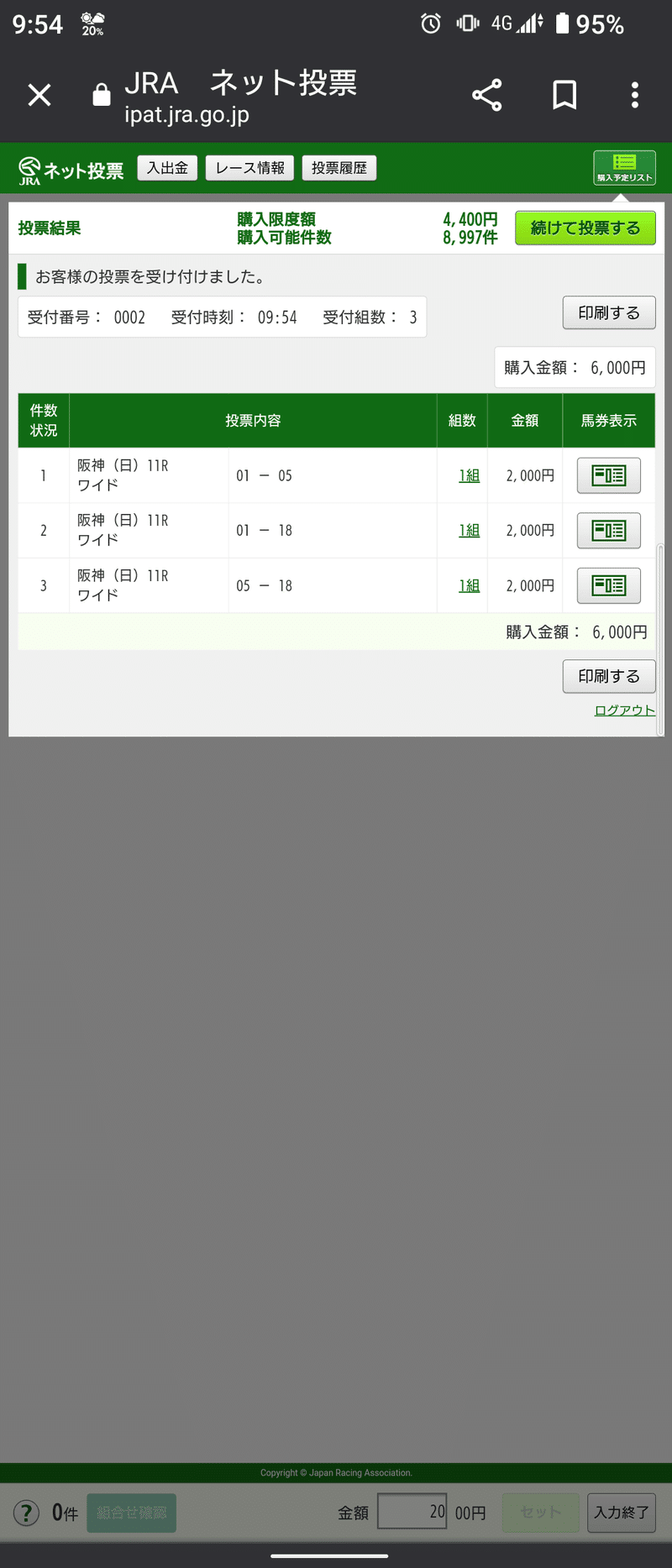Image resolution: width=672 pixels, height=1568 pixels.
Task: Tap 入力終了 to finish input
Action: (x=621, y=1513)
